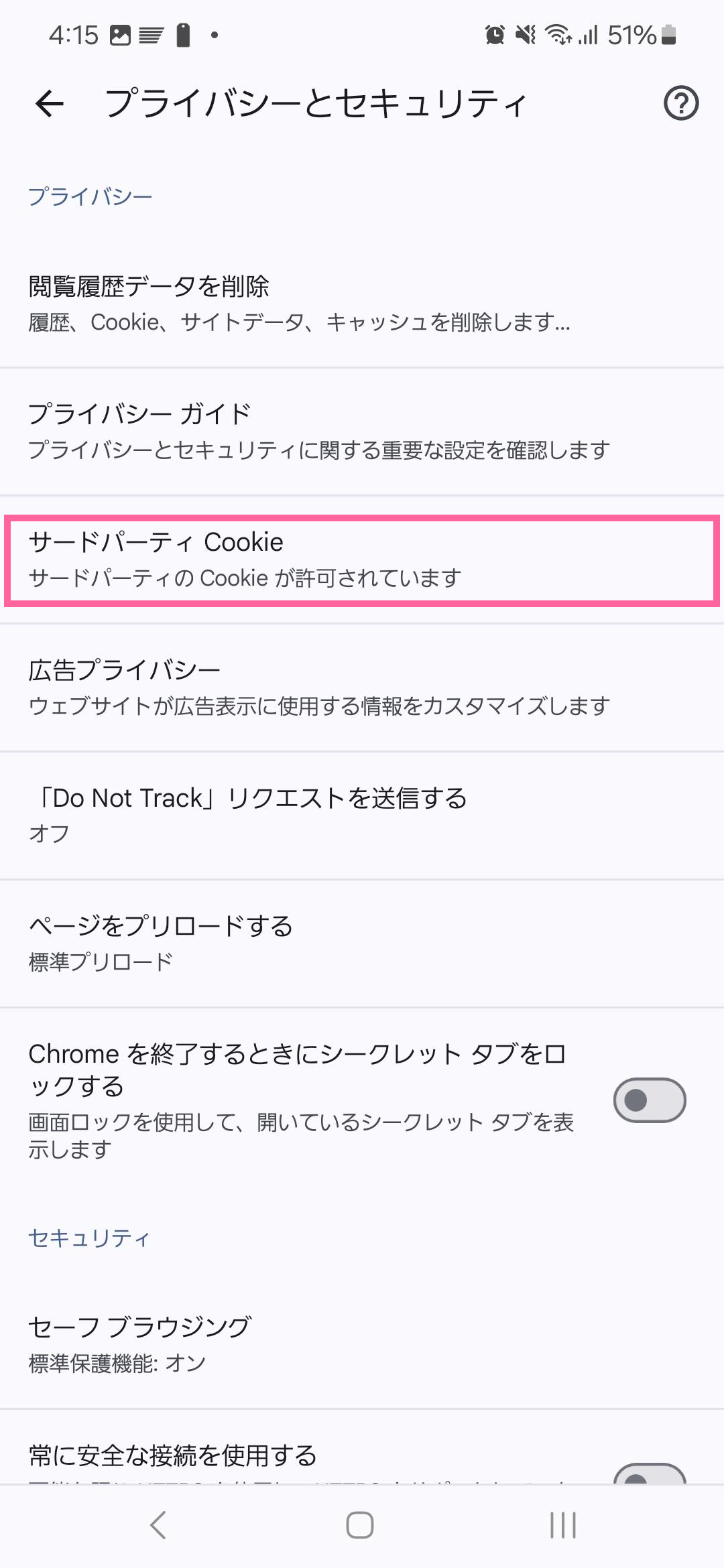Open 閲覧履歴データを削除
Viewport: 724px width, 1568px height.
pyautogui.click(x=362, y=304)
